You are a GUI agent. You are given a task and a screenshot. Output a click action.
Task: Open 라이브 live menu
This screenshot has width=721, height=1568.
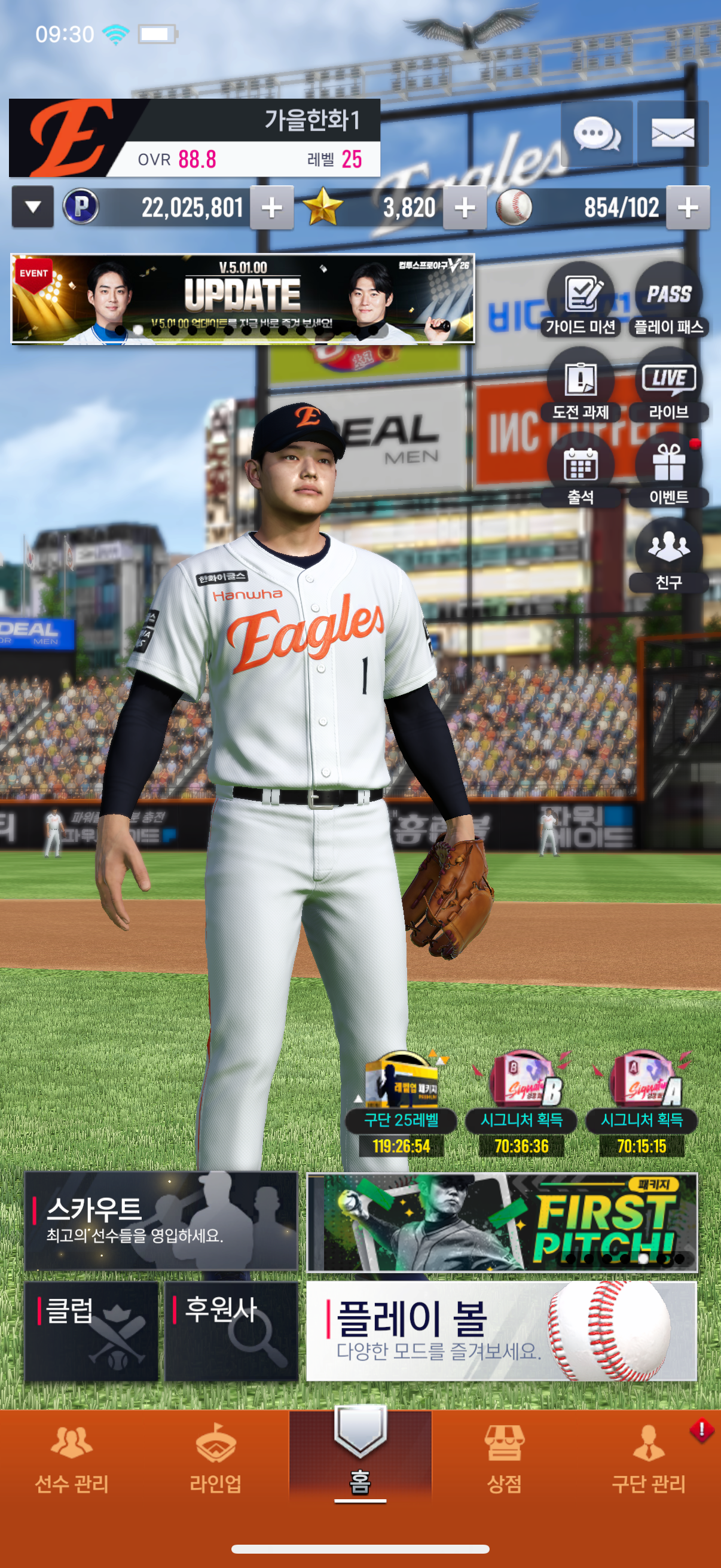coord(668,385)
